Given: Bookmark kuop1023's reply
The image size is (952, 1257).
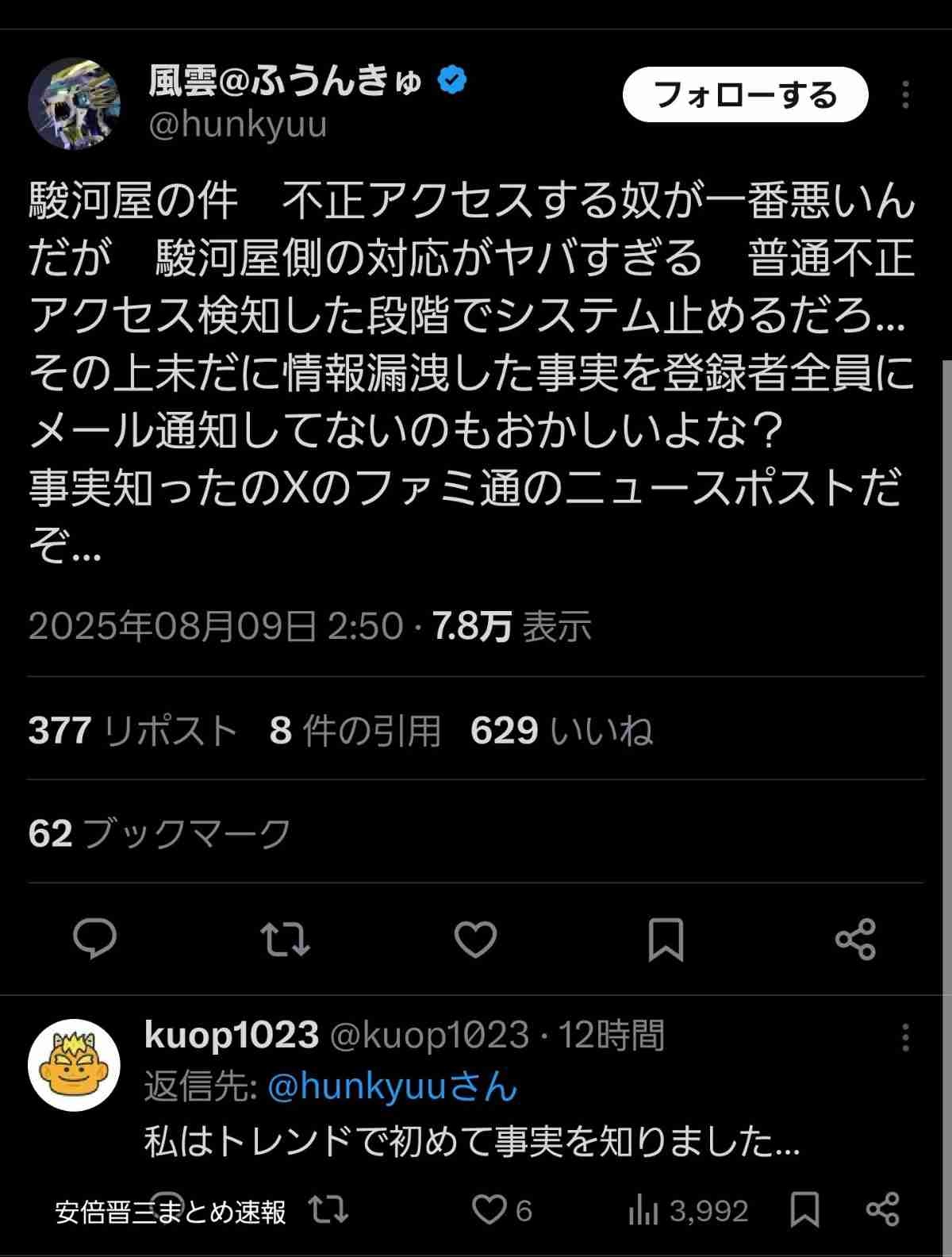Looking at the screenshot, I should click(804, 1210).
